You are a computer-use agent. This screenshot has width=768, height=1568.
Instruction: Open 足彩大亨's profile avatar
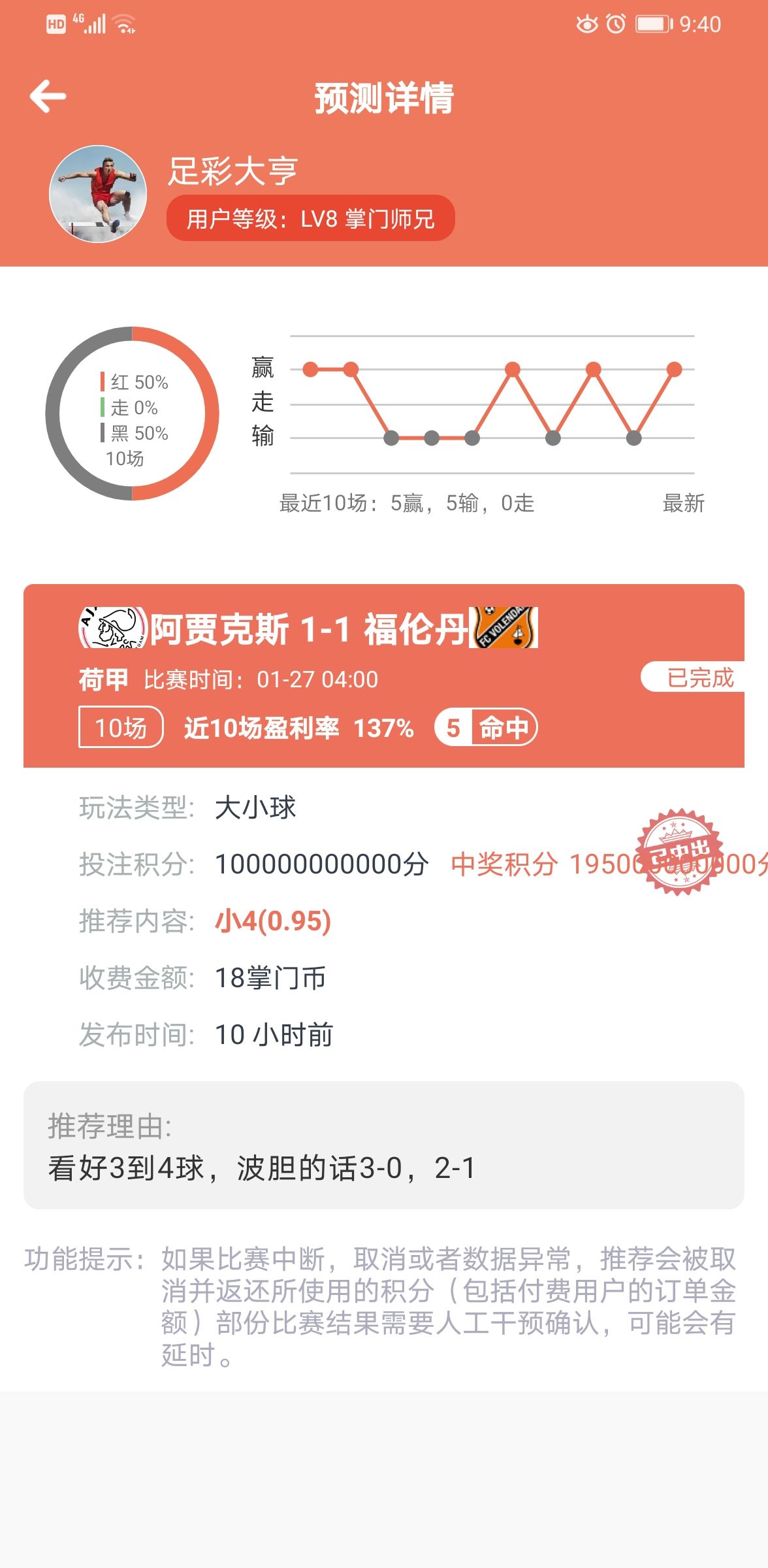[98, 194]
